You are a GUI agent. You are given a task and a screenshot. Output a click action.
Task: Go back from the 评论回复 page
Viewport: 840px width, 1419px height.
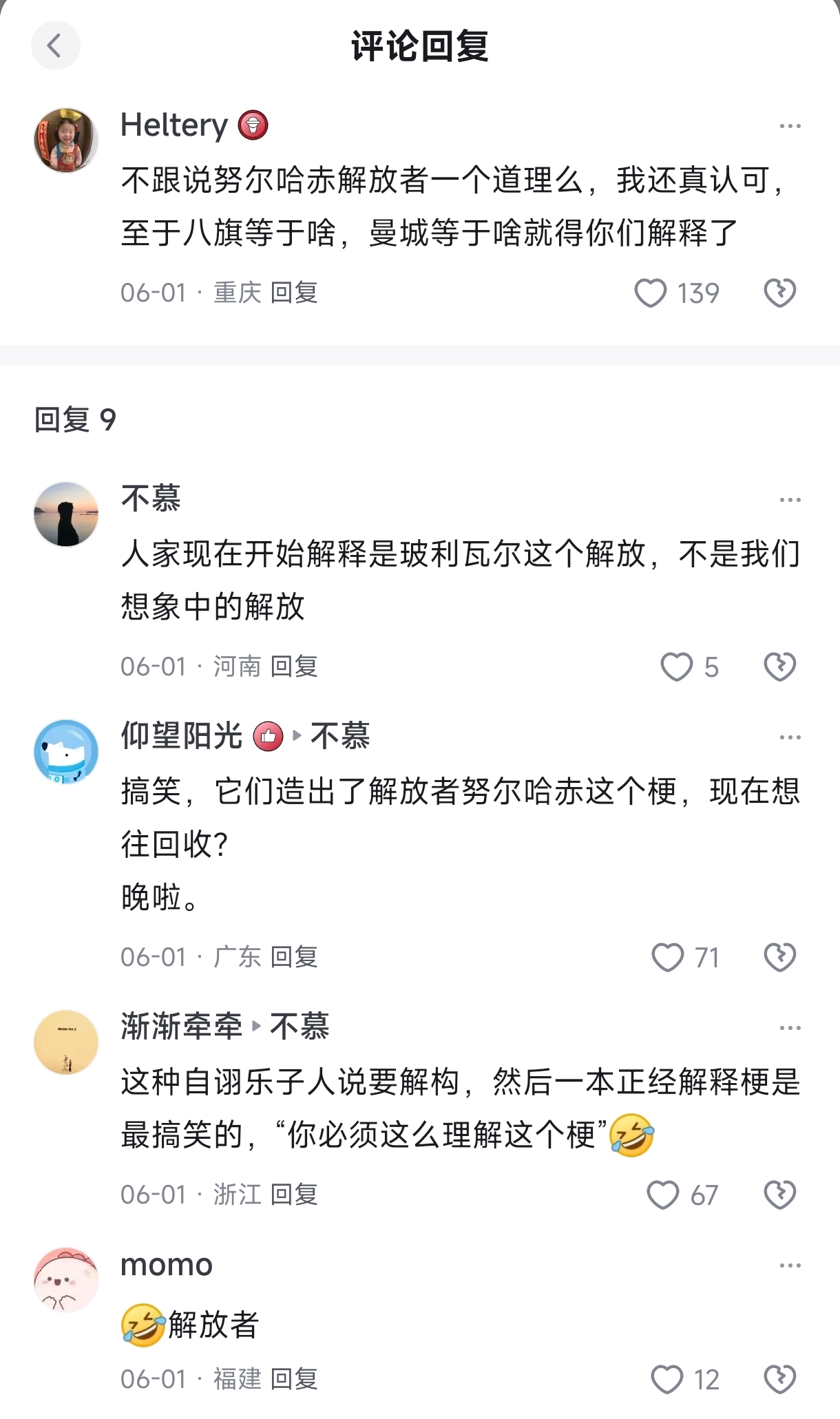(55, 46)
